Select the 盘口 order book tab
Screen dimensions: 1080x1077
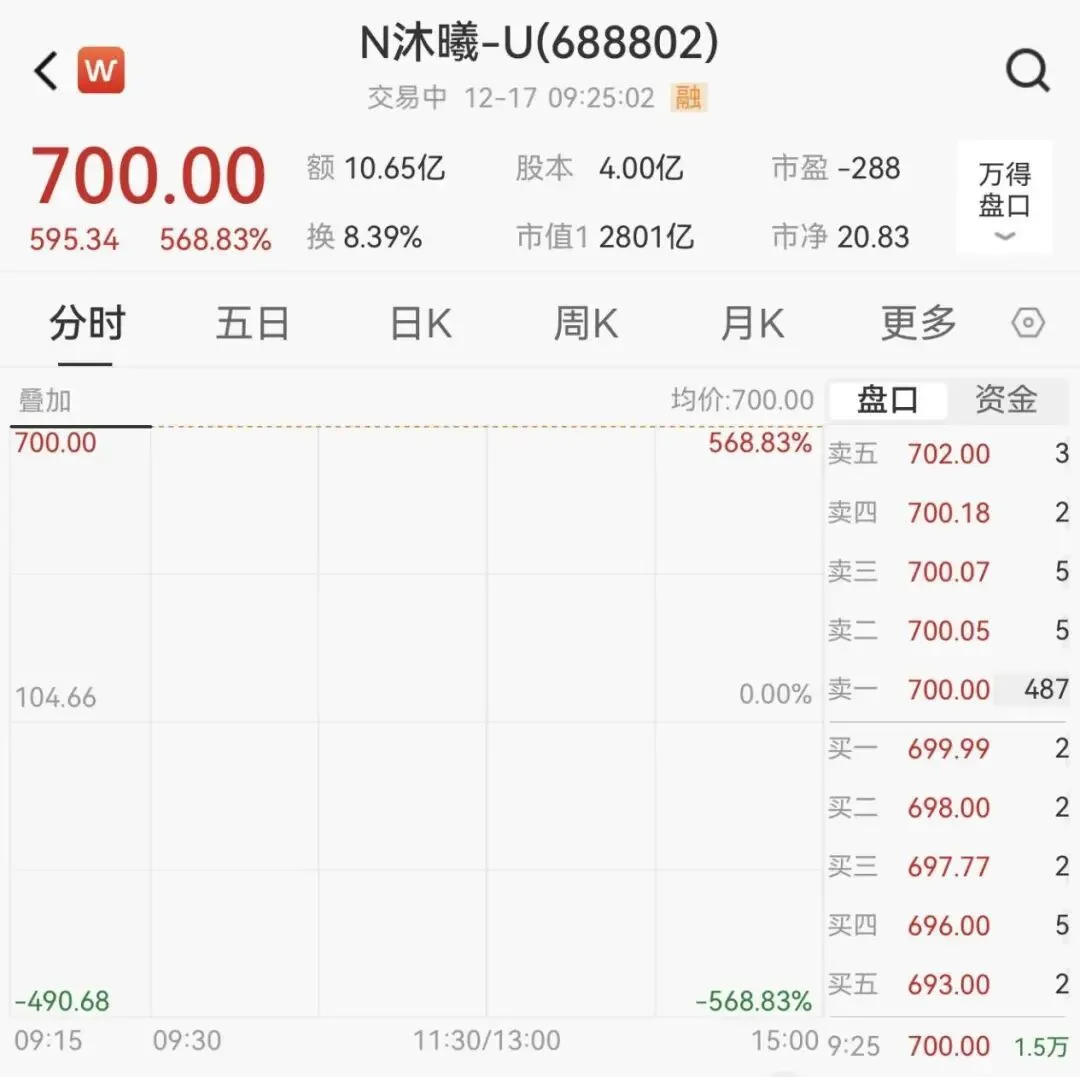887,400
